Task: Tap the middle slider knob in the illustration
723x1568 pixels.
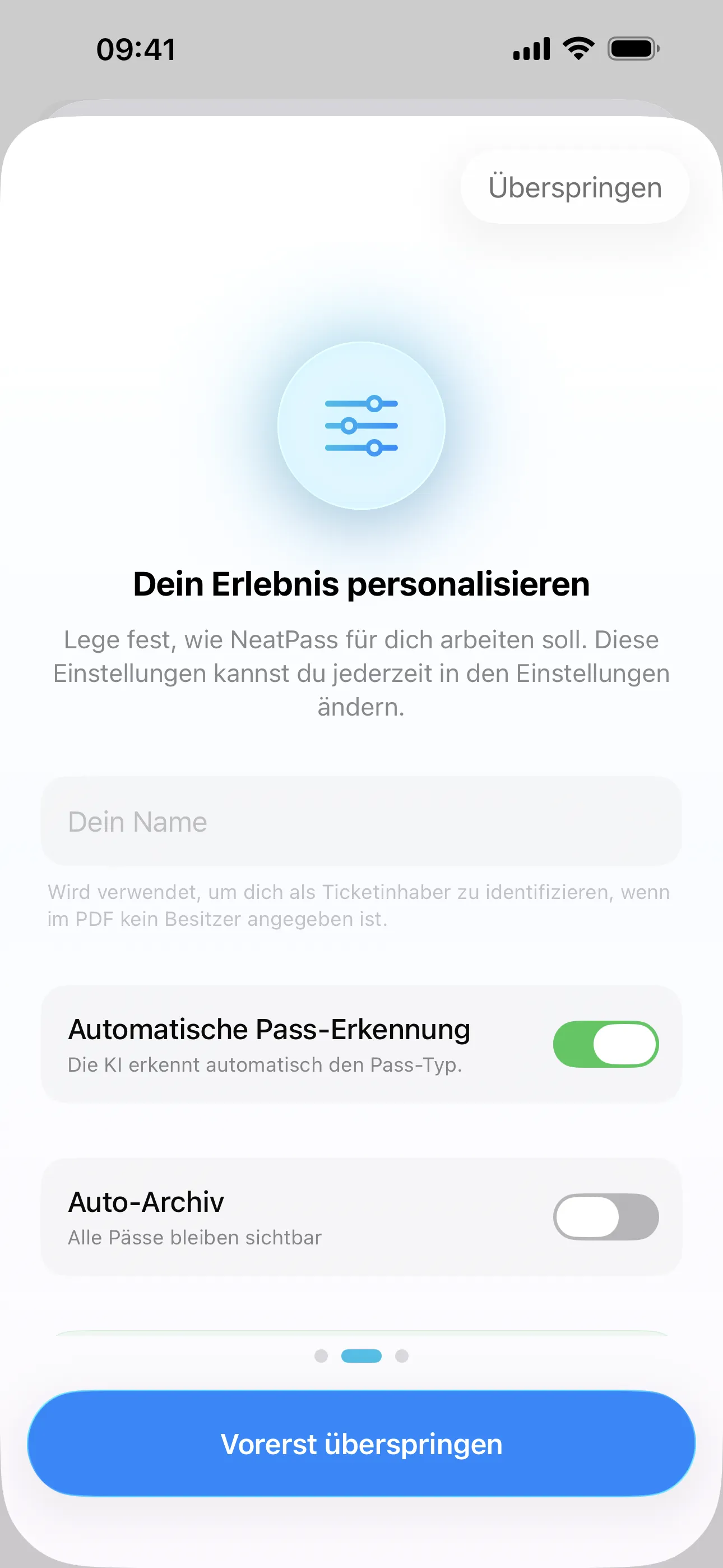Action: [349, 425]
